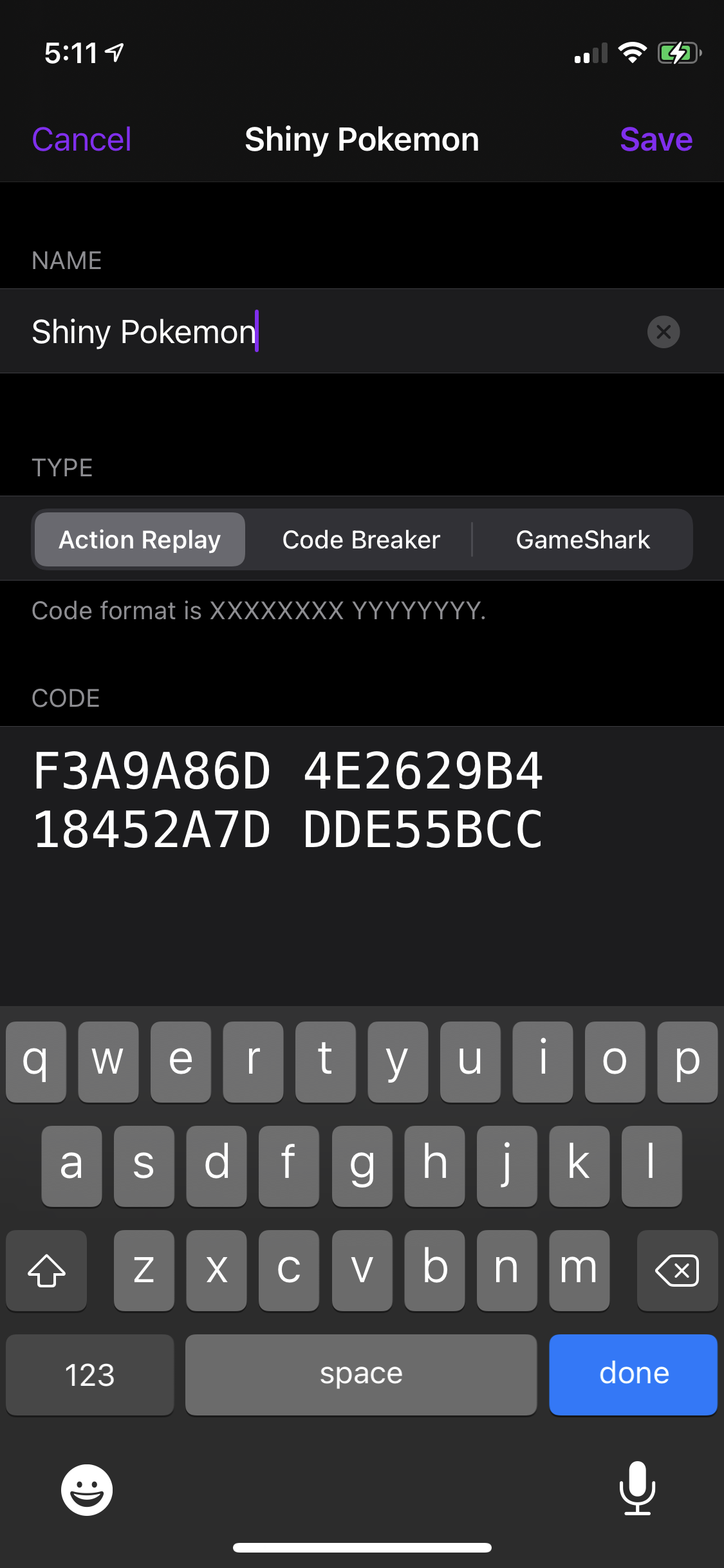This screenshot has height=1568, width=724.
Task: Clear the name field text
Action: click(x=664, y=332)
